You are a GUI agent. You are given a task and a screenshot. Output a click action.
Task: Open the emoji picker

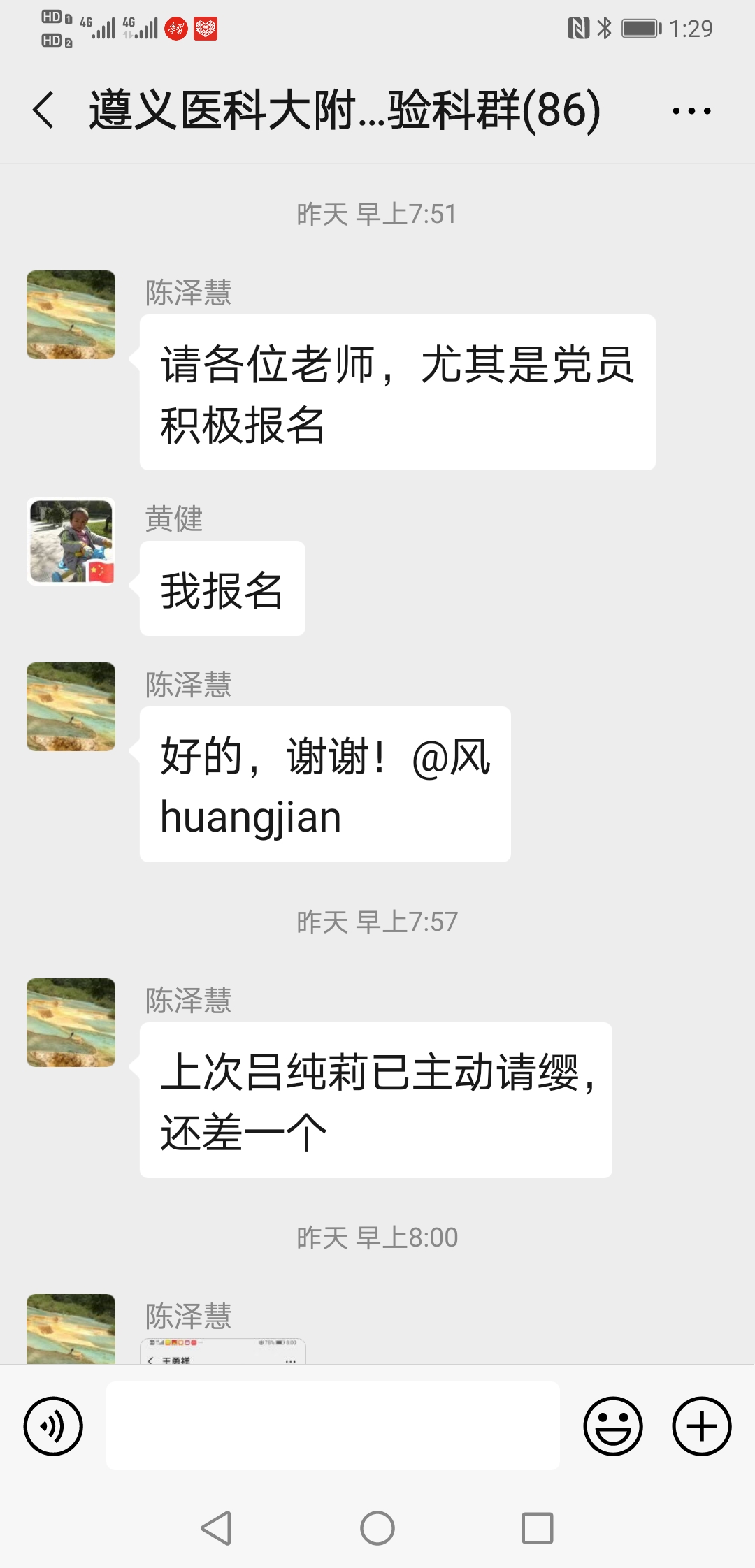point(612,1426)
